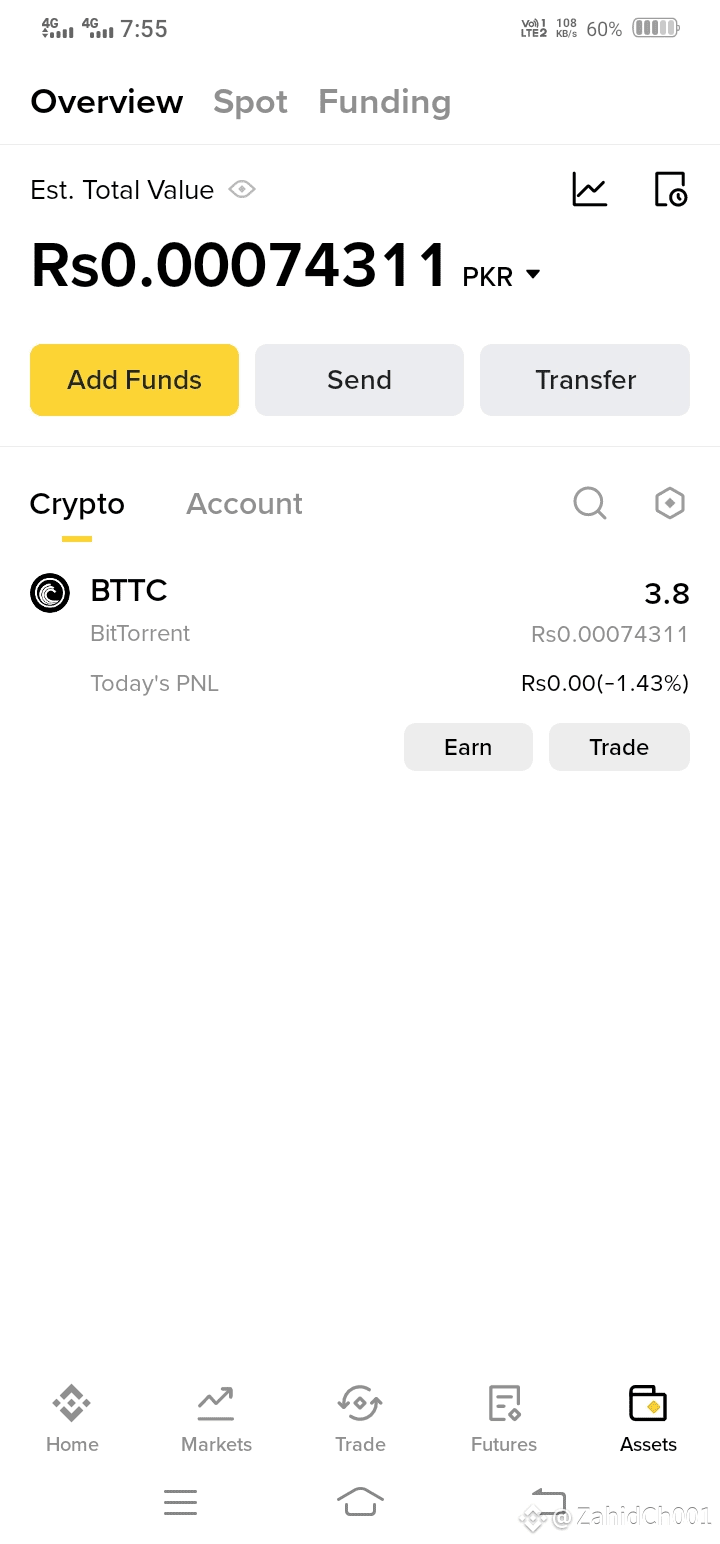
Task: Switch to the Spot tab
Action: coord(250,102)
